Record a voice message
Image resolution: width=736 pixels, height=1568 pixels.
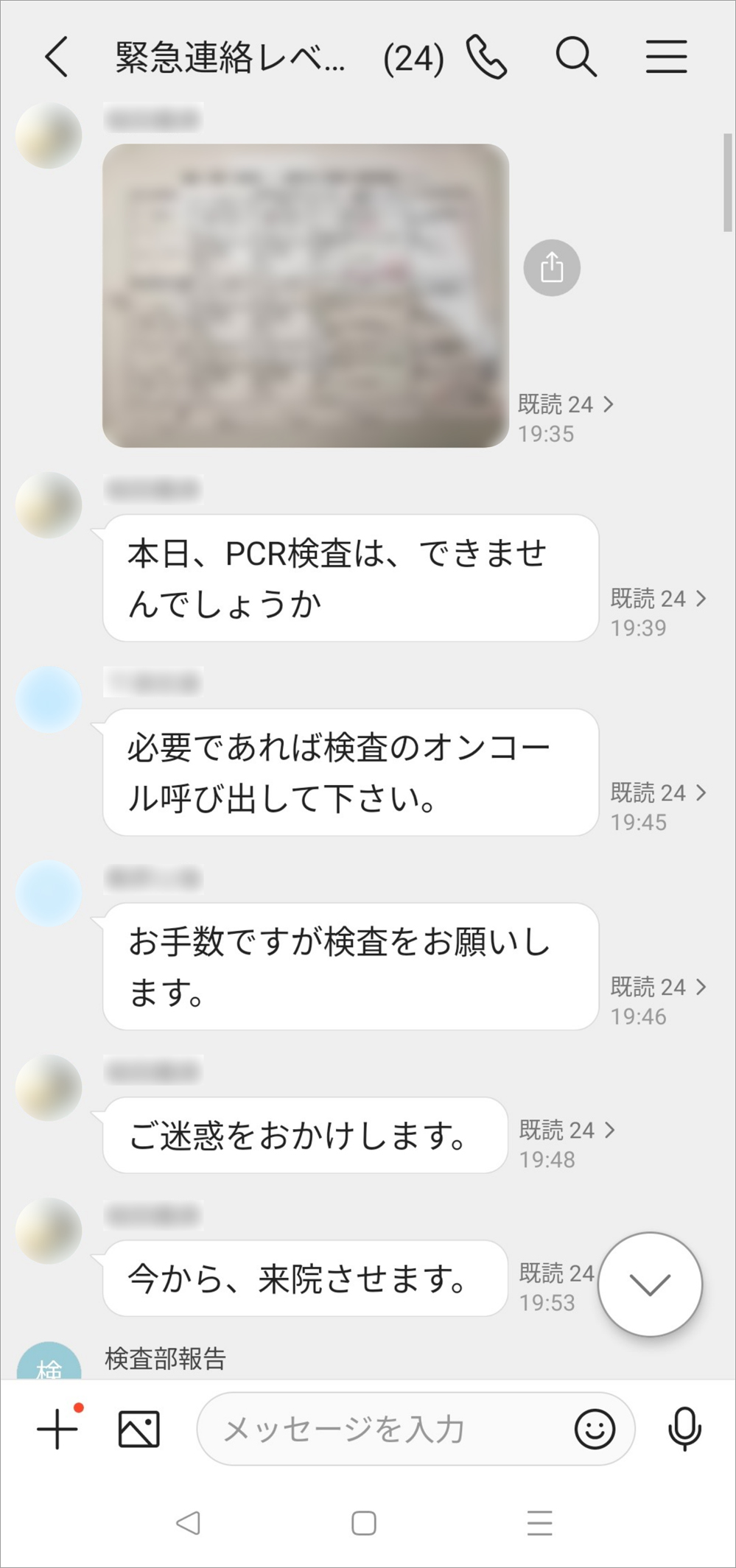click(684, 1429)
